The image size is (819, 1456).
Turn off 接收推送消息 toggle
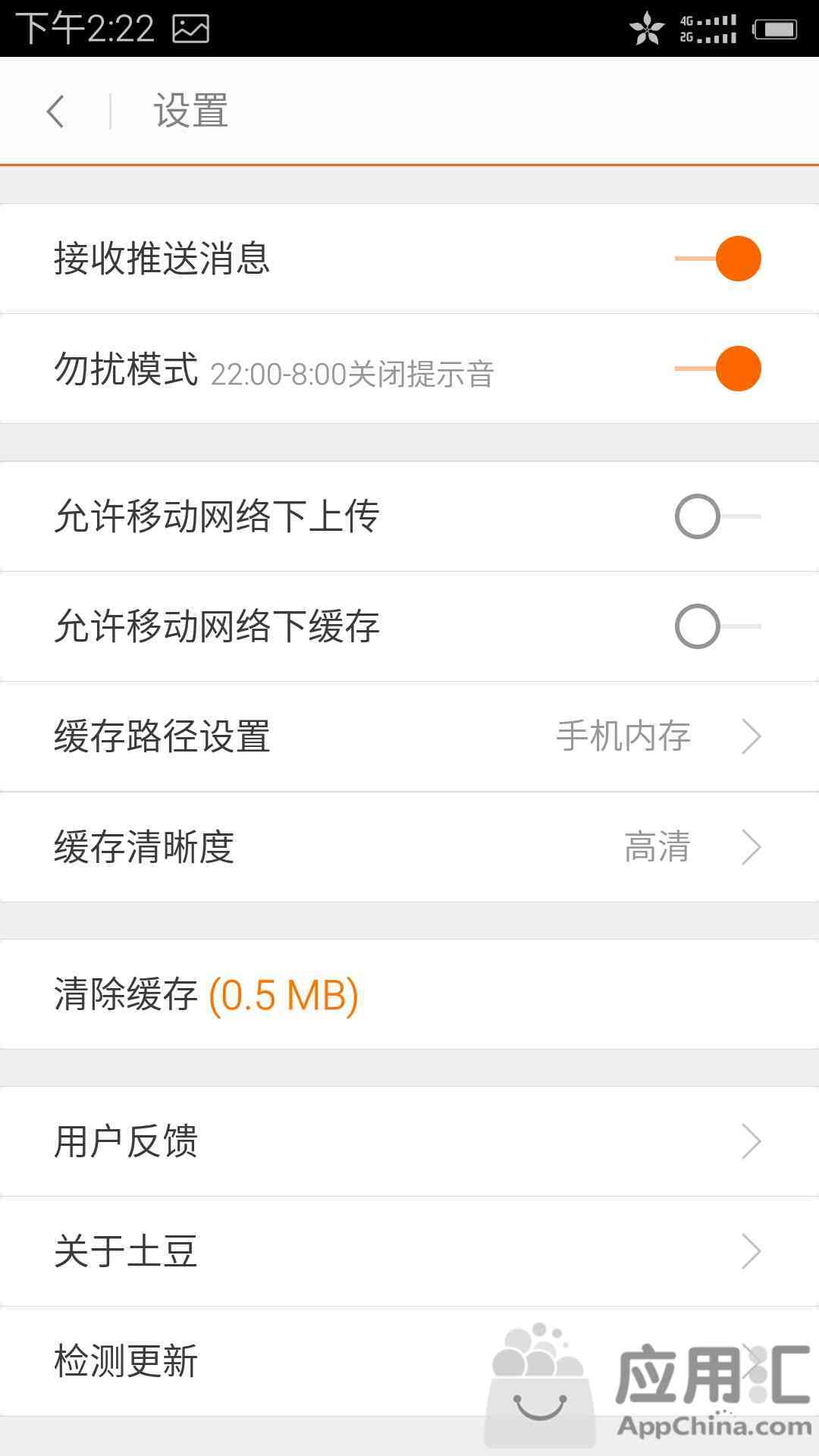[x=717, y=259]
